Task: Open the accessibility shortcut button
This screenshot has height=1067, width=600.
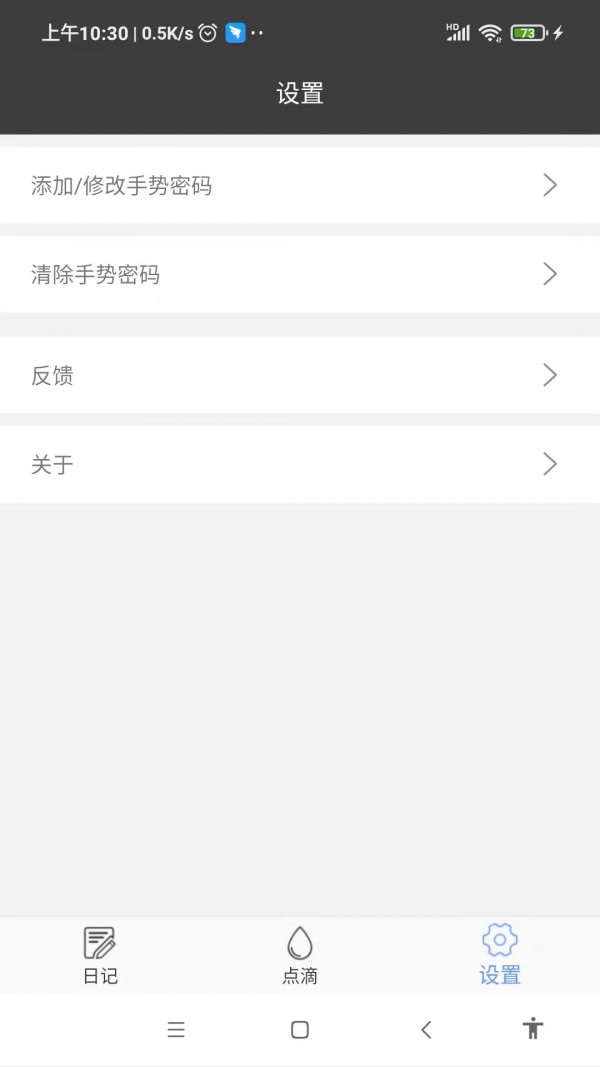Action: [533, 1028]
